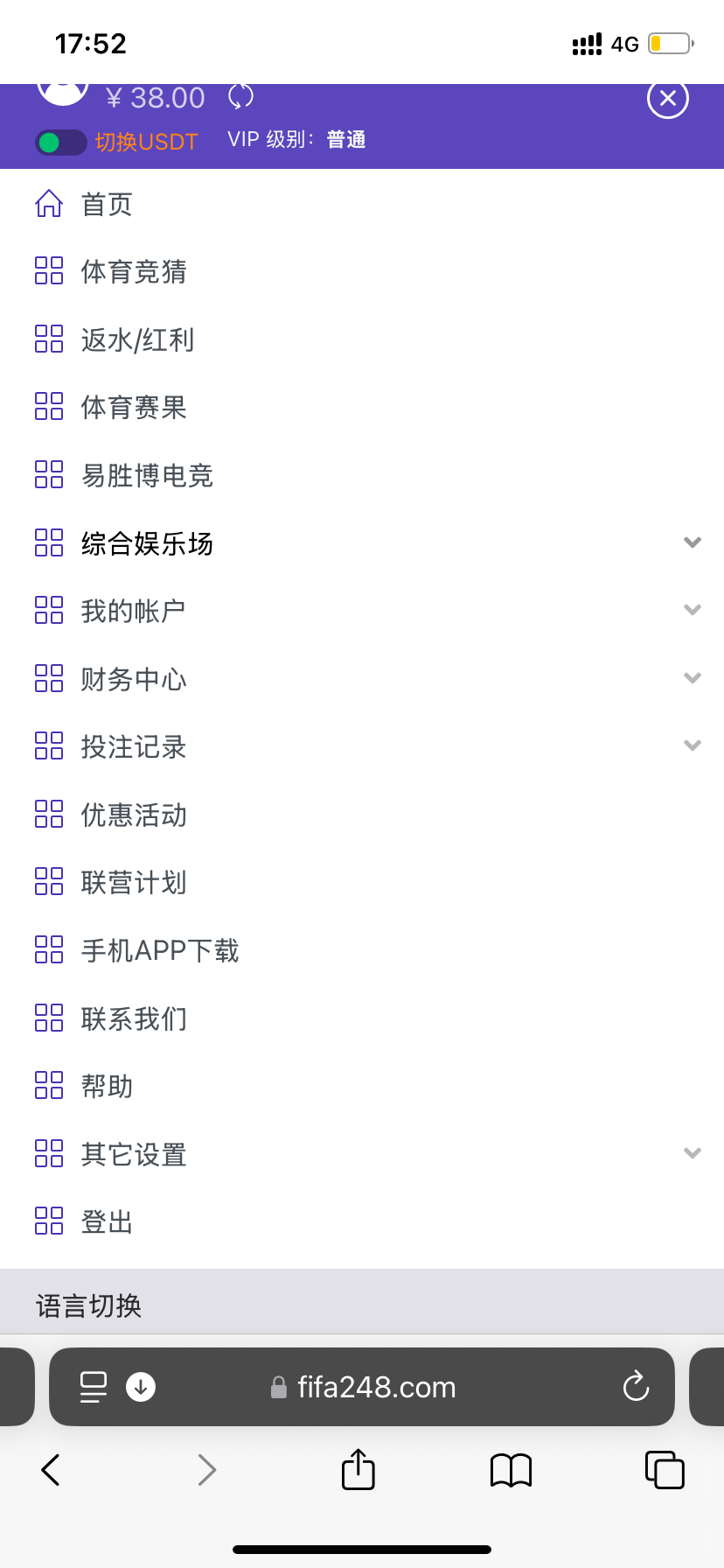Open 联营计划 affiliate program

133,882
